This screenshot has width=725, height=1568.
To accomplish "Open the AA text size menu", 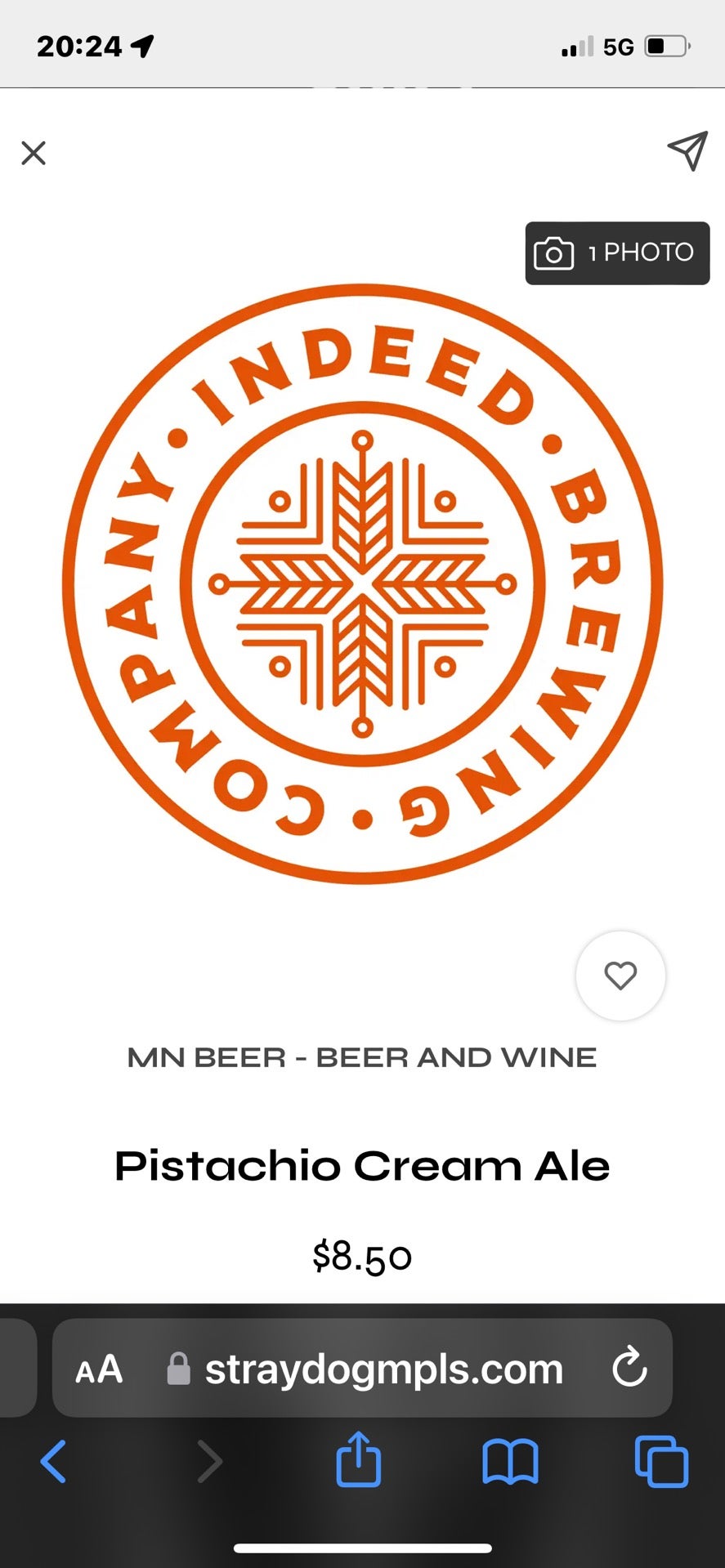I will click(99, 1369).
